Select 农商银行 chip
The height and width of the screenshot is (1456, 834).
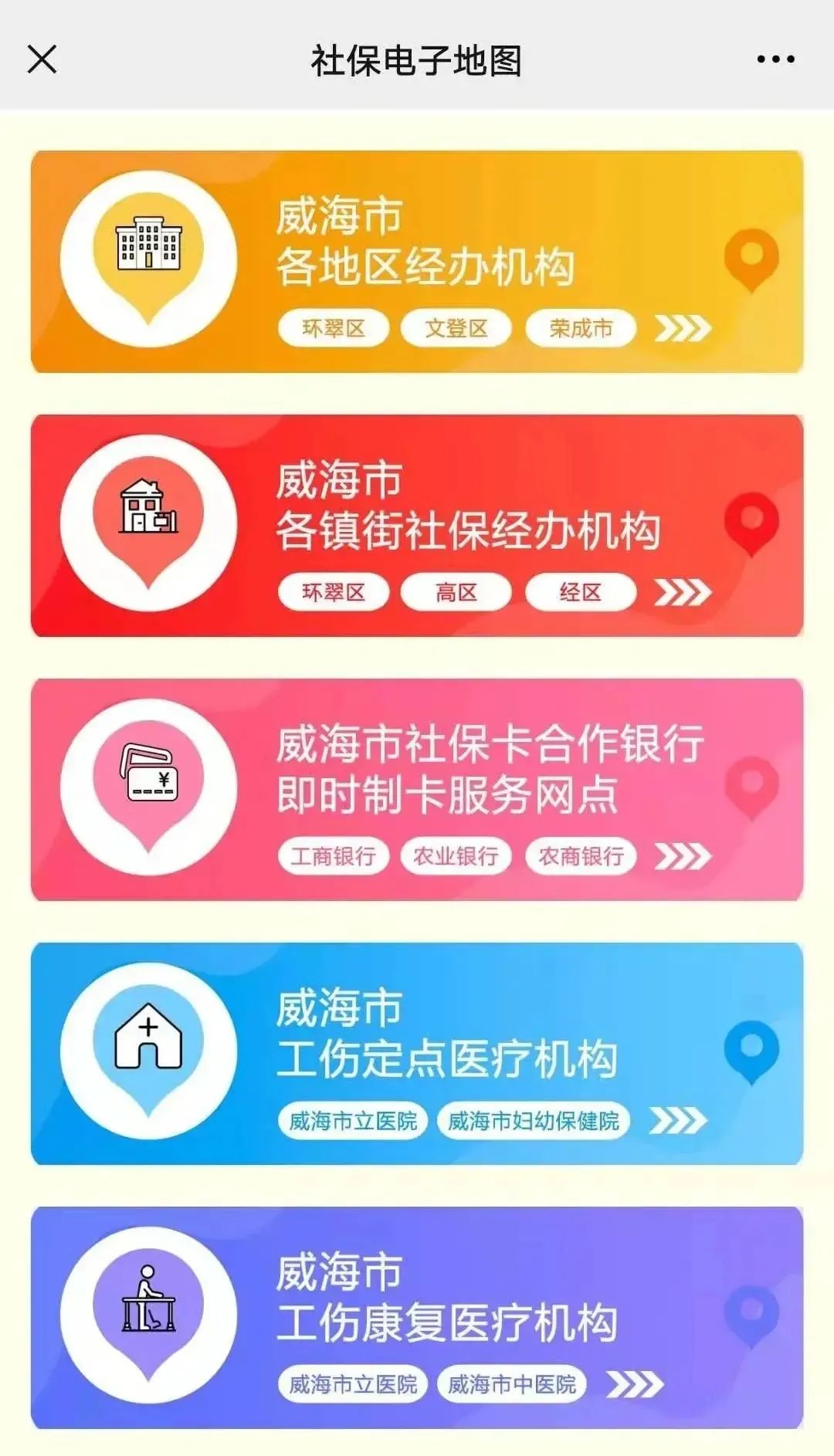pos(581,856)
